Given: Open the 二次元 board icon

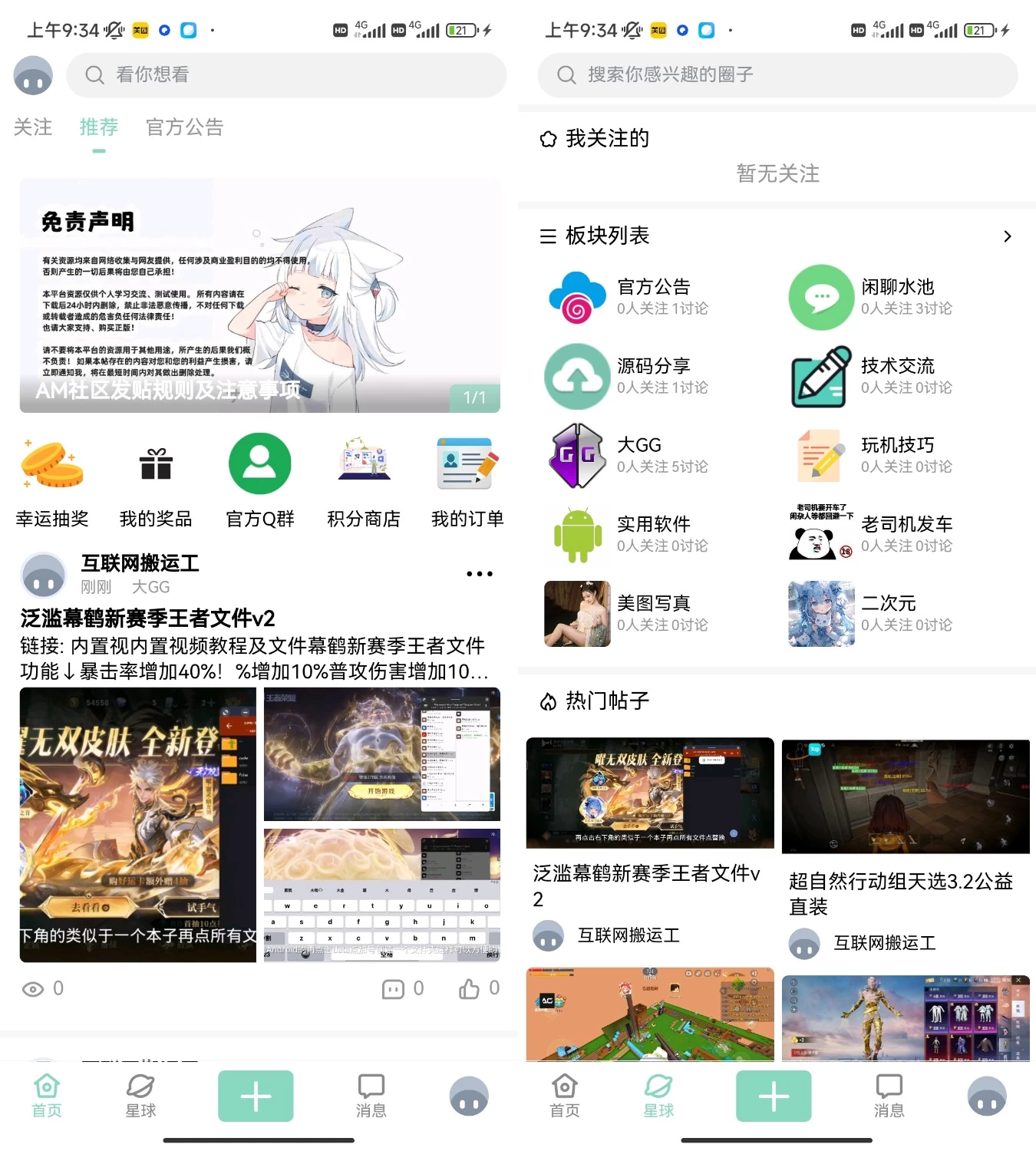Looking at the screenshot, I should (x=821, y=614).
